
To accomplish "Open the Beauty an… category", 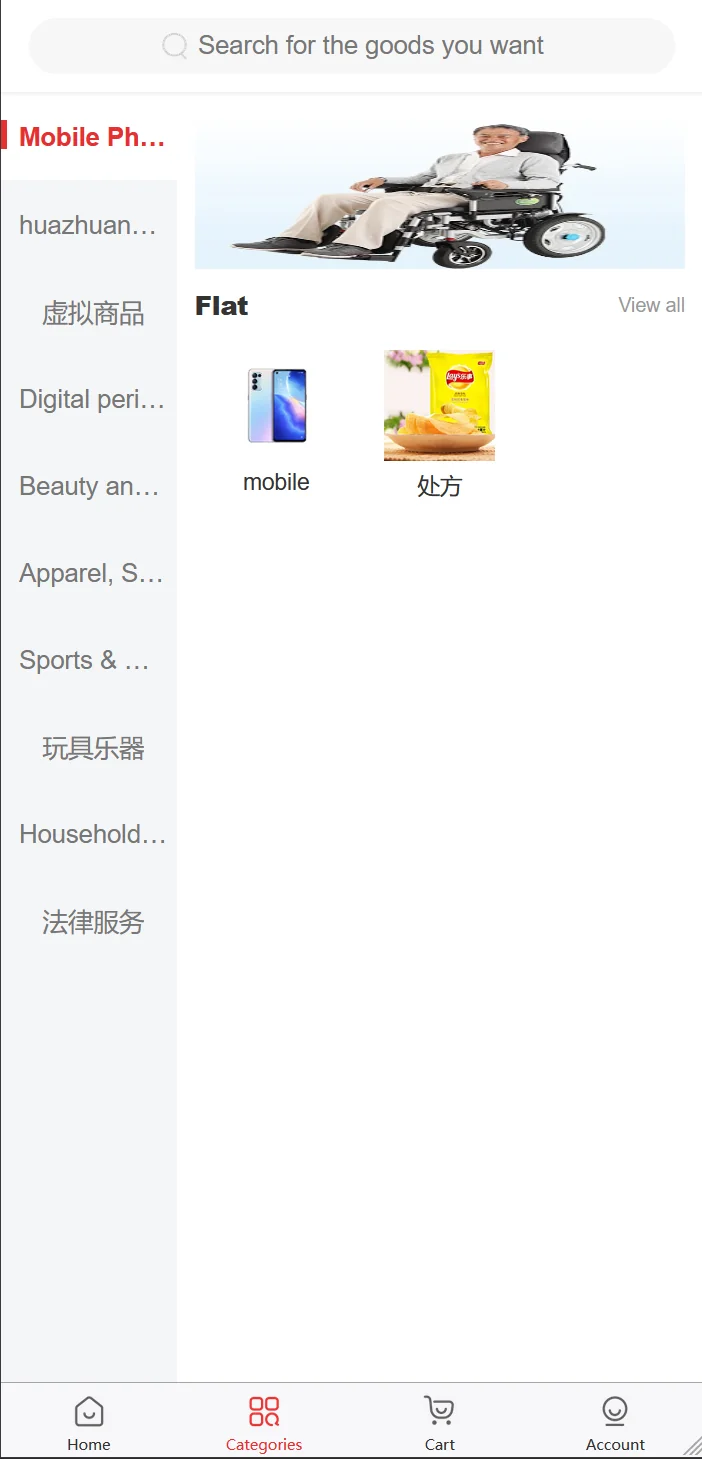I will coord(89,487).
